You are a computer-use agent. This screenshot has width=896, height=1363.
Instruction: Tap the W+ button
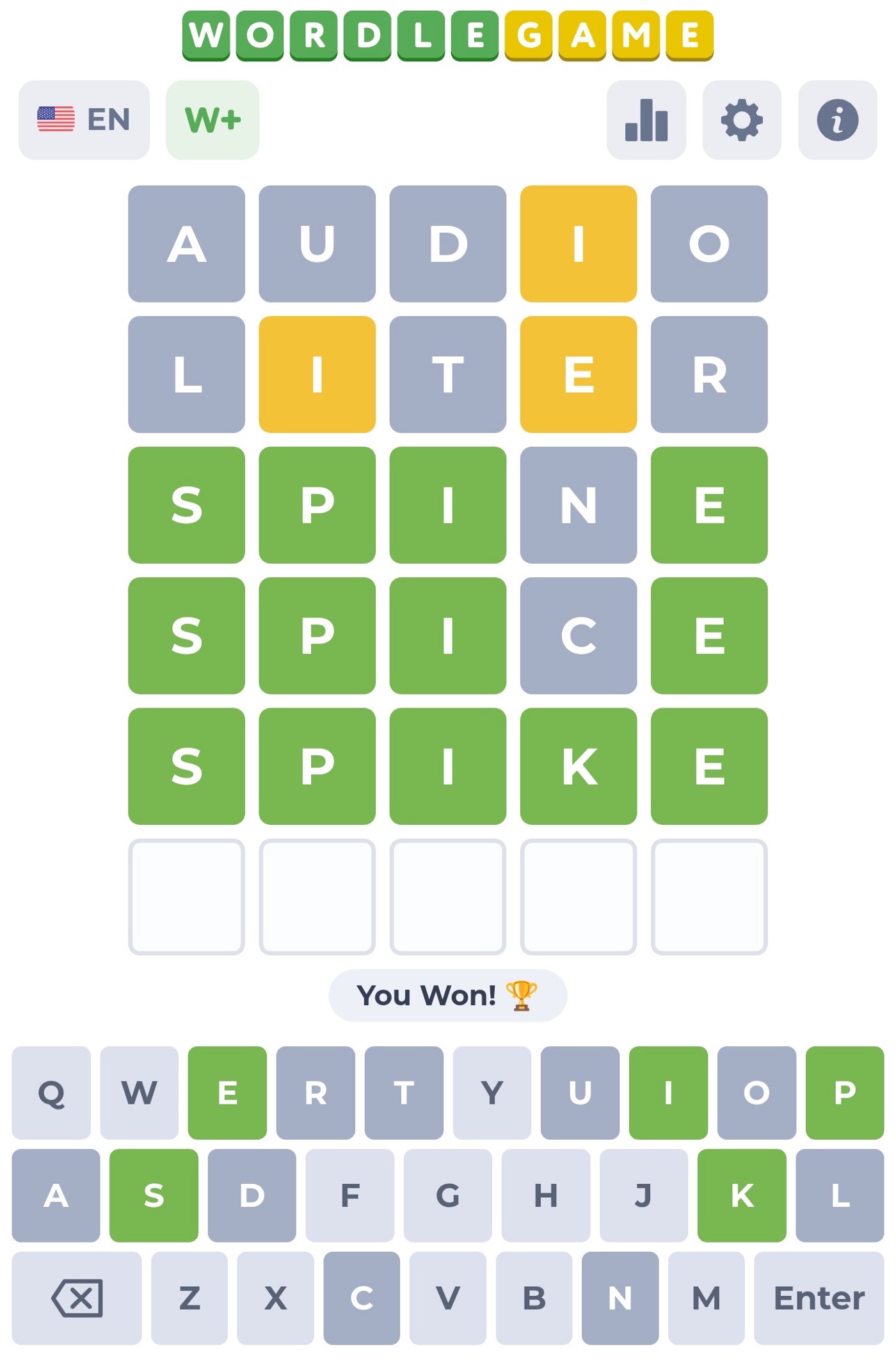click(x=212, y=120)
